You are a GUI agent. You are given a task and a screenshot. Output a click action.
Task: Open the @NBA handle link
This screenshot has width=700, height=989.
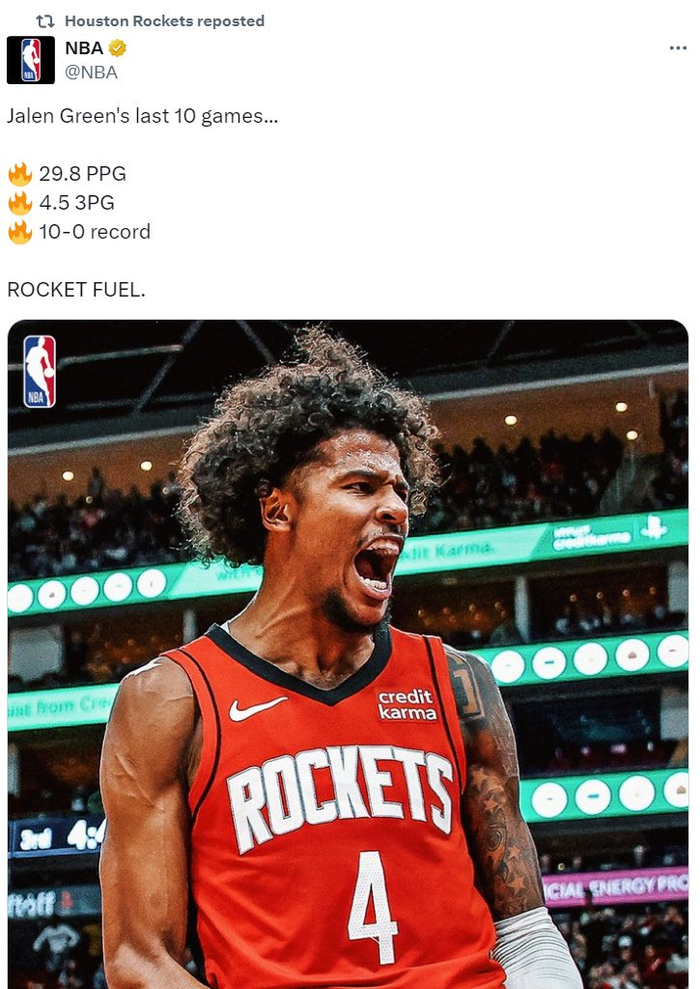click(x=91, y=72)
